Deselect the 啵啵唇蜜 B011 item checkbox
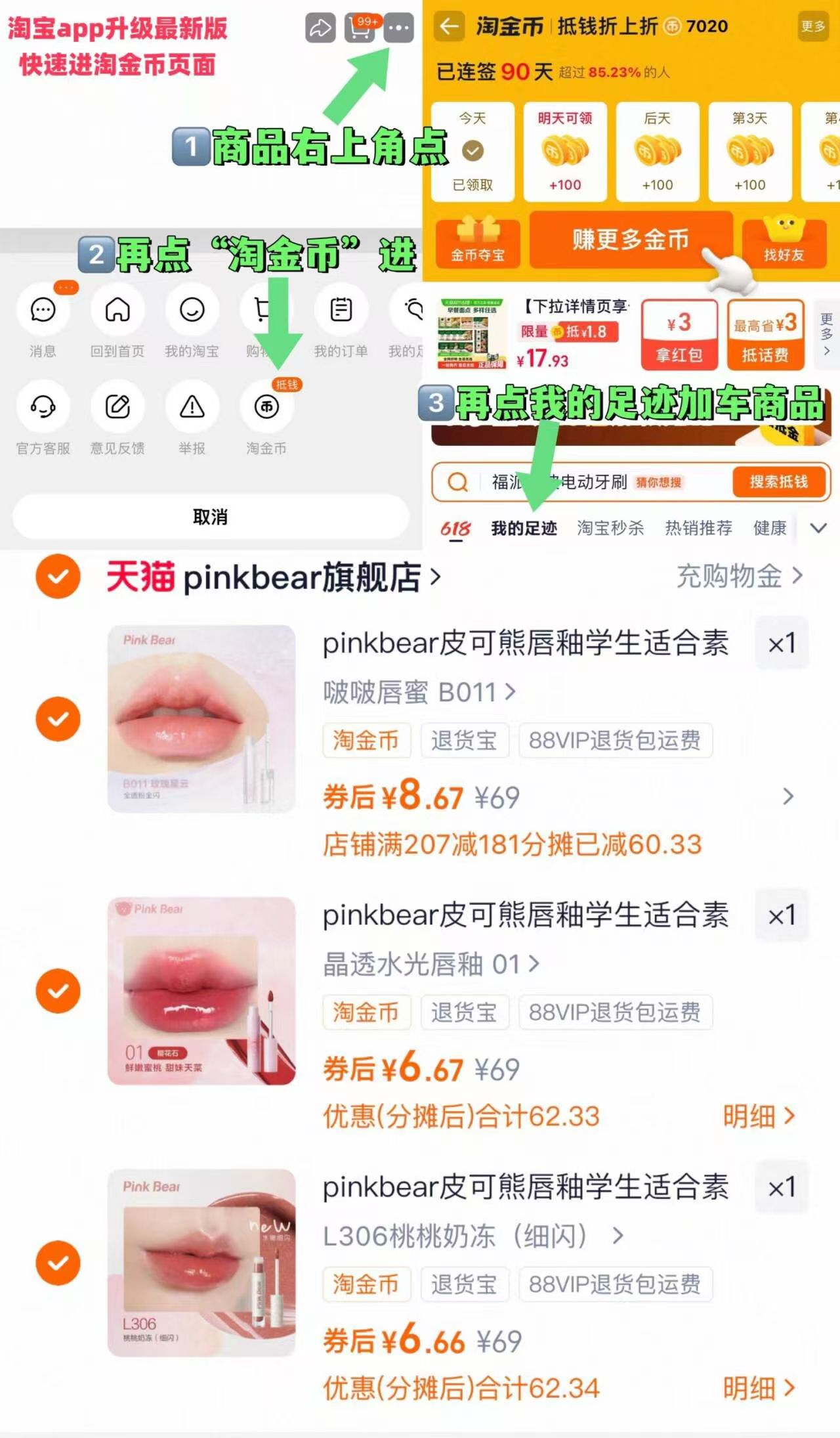This screenshot has width=840, height=1438. 58,718
